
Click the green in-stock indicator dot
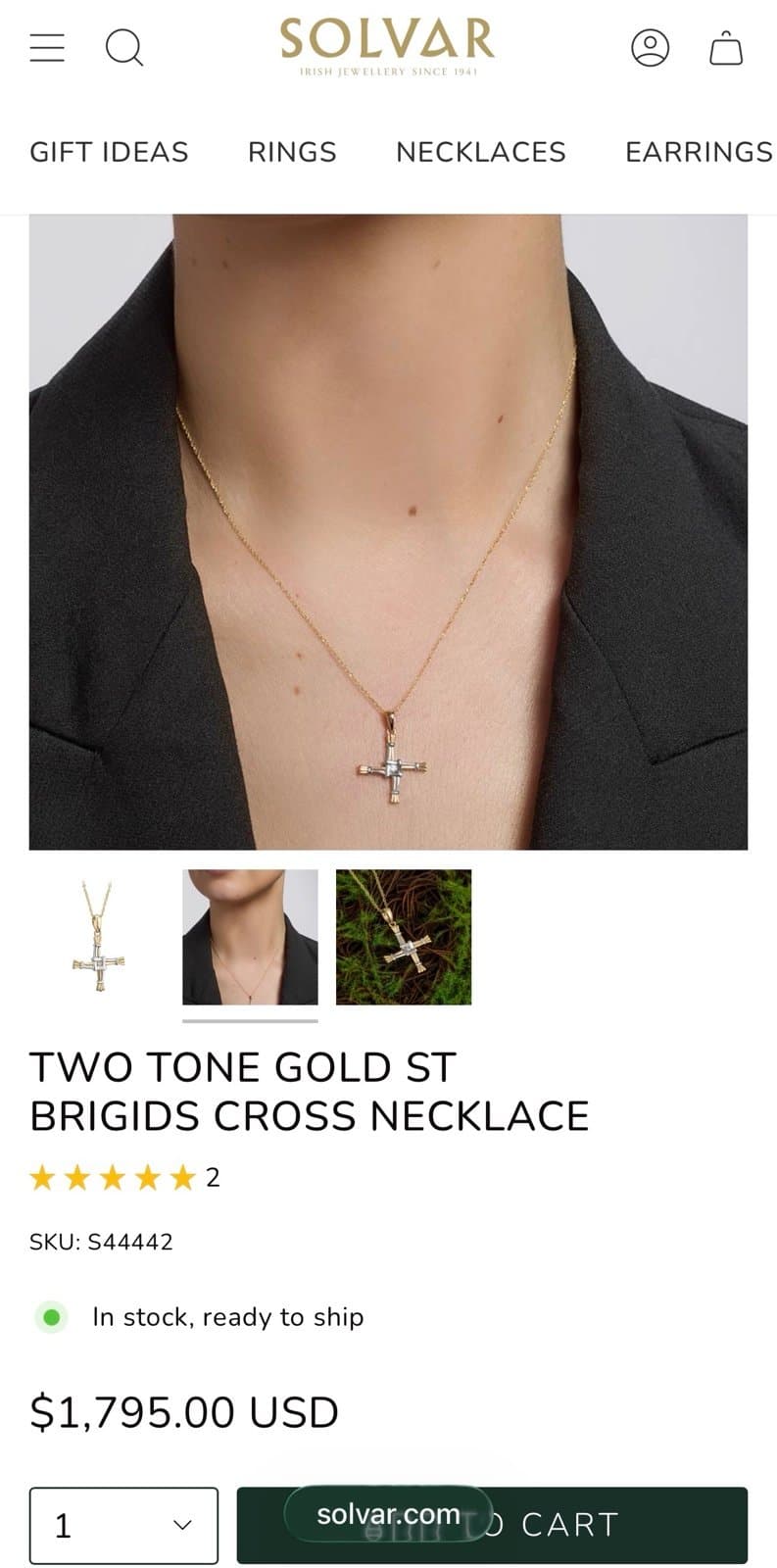coord(52,1317)
